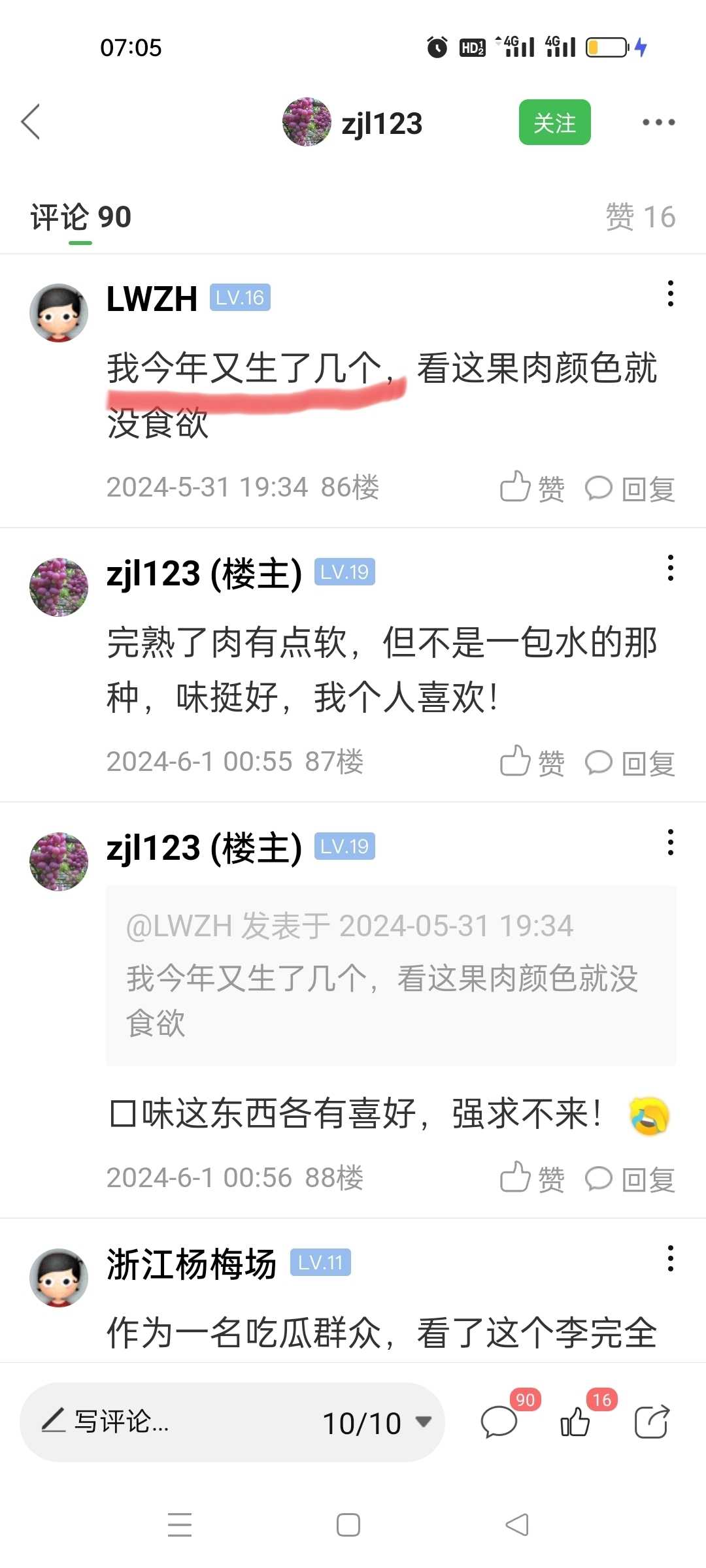Go back using the top-left arrow
The height and width of the screenshot is (1568, 706).
(x=31, y=122)
